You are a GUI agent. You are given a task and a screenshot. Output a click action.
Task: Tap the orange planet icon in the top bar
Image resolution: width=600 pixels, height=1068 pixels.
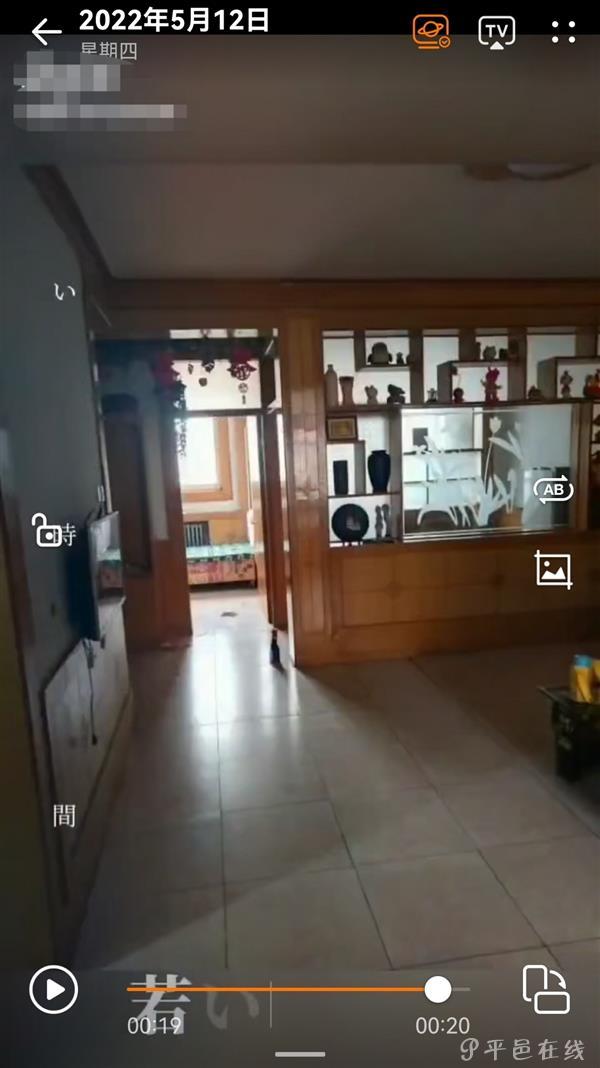click(432, 31)
